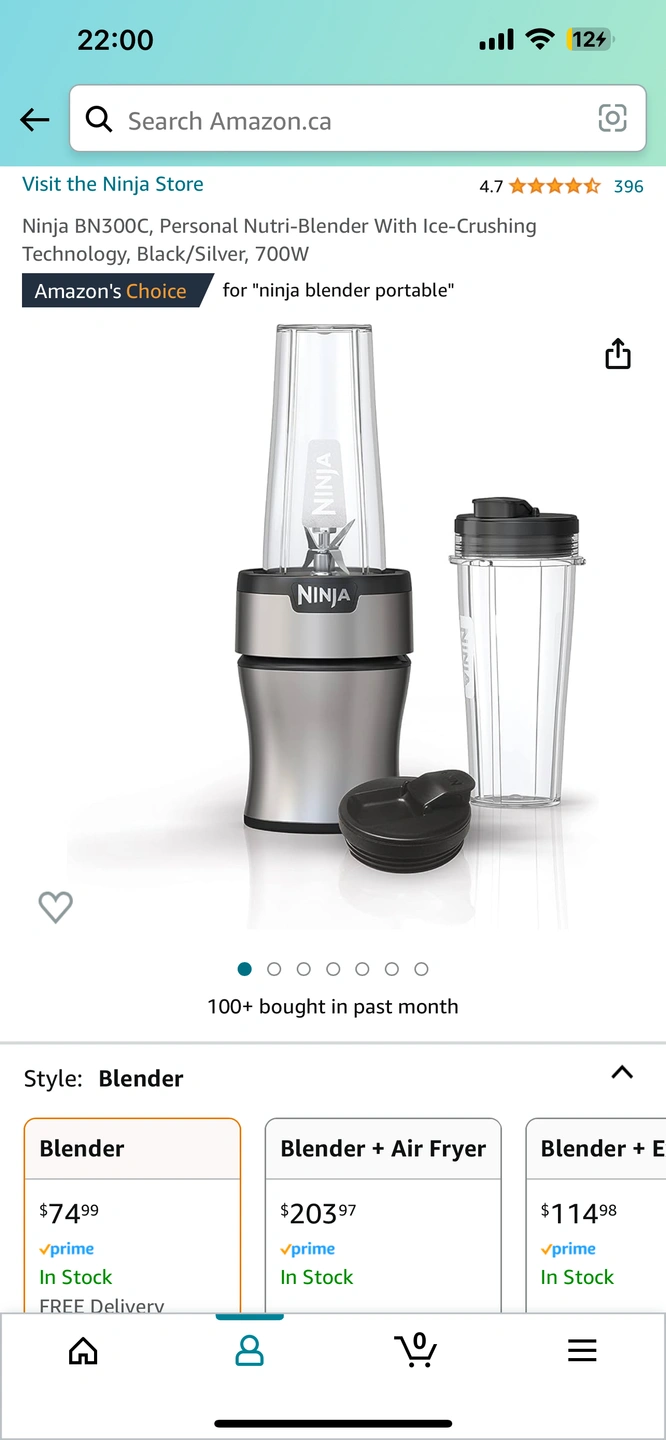This screenshot has width=666, height=1440.
Task: Tap the Search Amazon.ca field
Action: (340, 120)
